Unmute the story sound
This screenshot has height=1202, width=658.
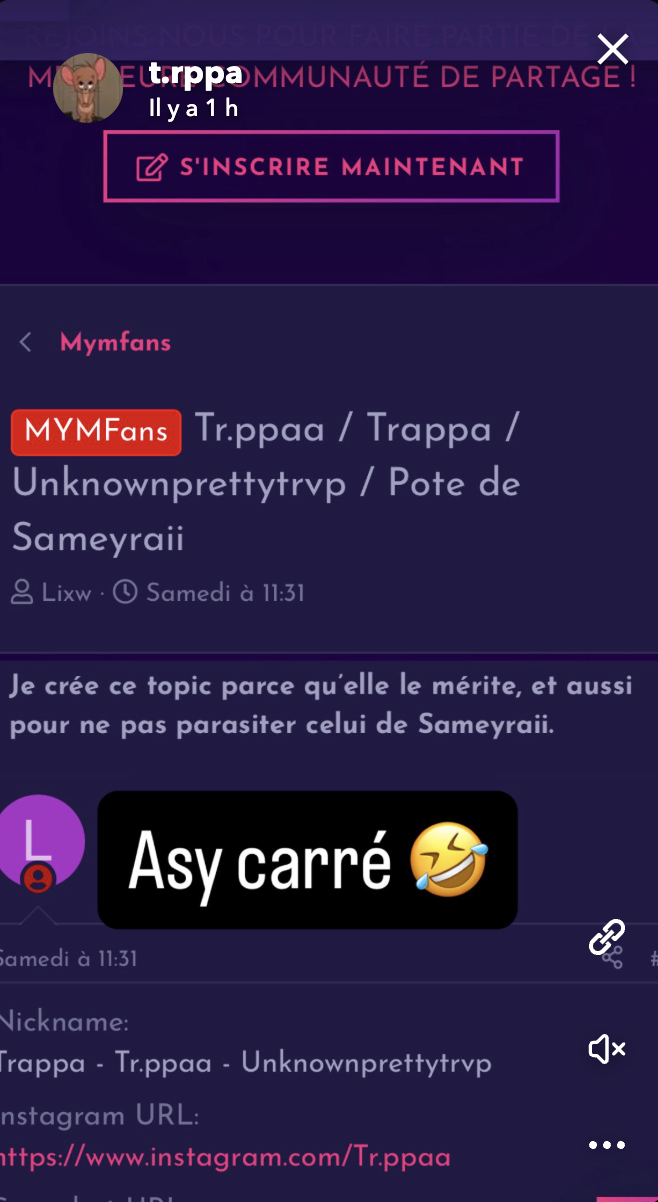point(606,1049)
